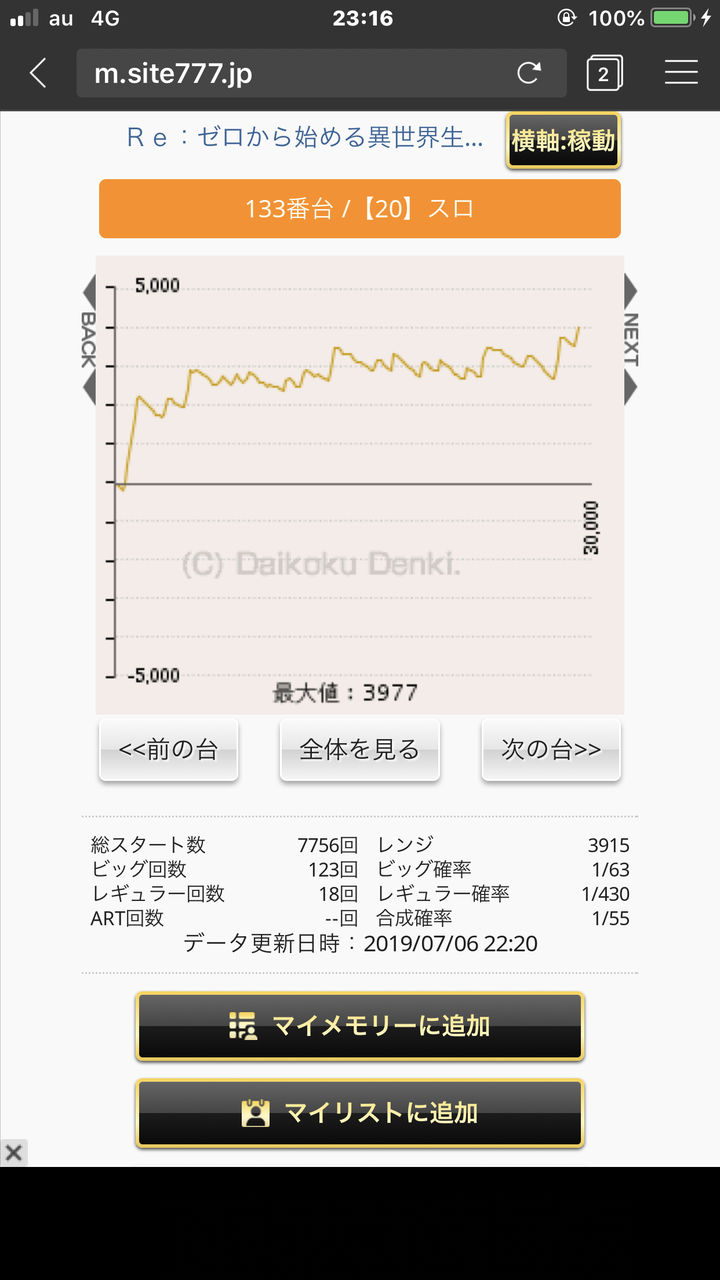The image size is (720, 1280).
Task: Toggle the 横軸:稼動 axis button
Action: (x=563, y=140)
